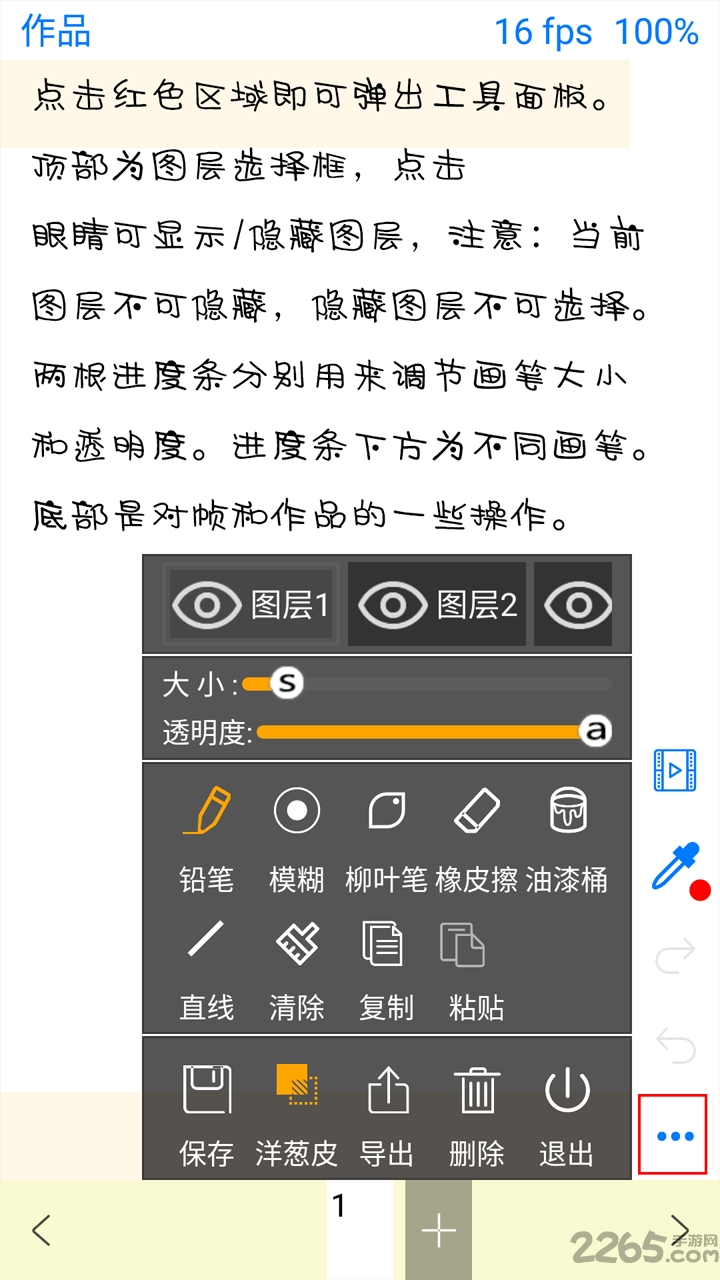Add a new frame with plus
720x1280 pixels.
(x=439, y=1231)
